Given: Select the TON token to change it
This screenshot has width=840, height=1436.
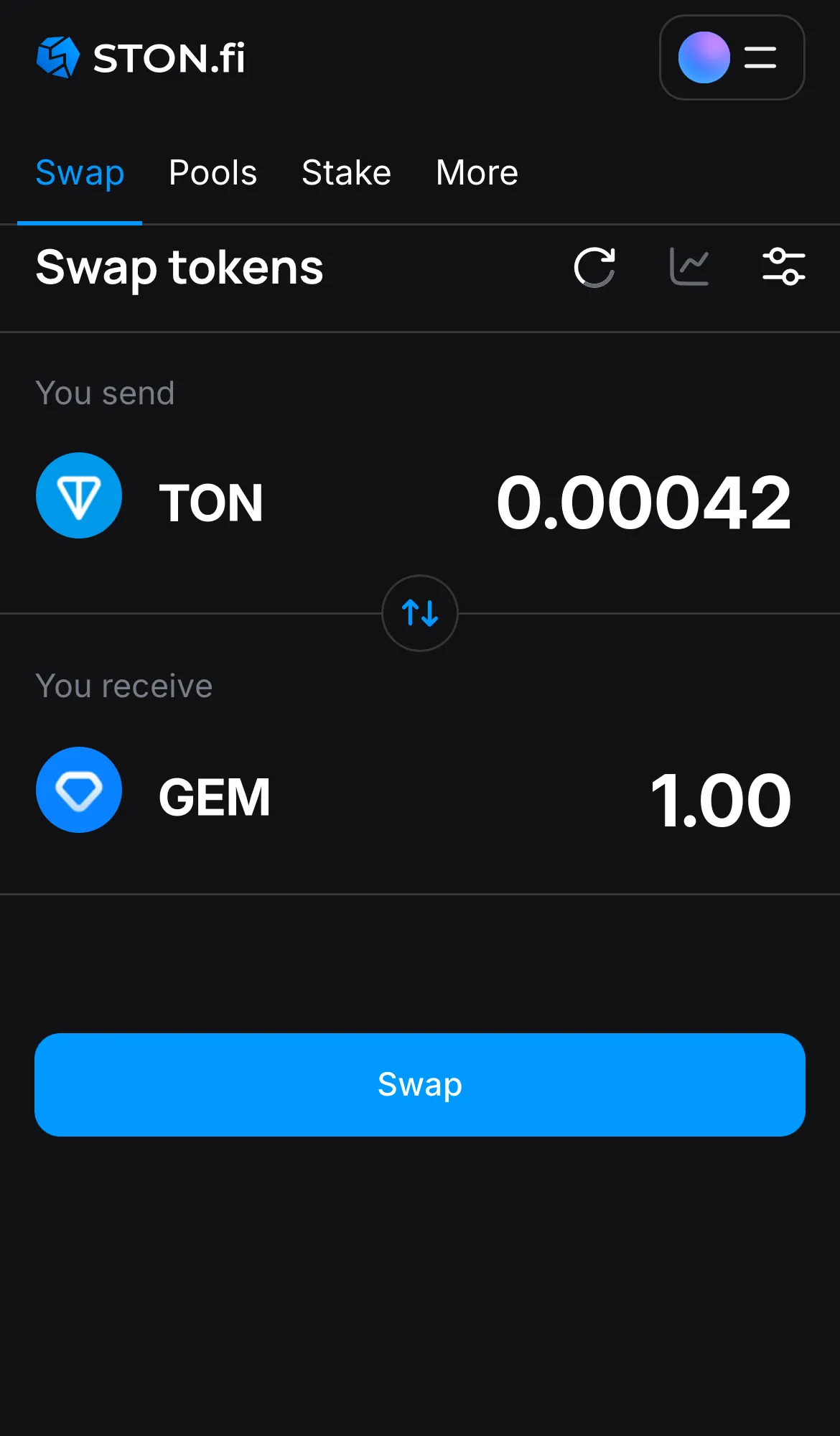Looking at the screenshot, I should pos(210,501).
